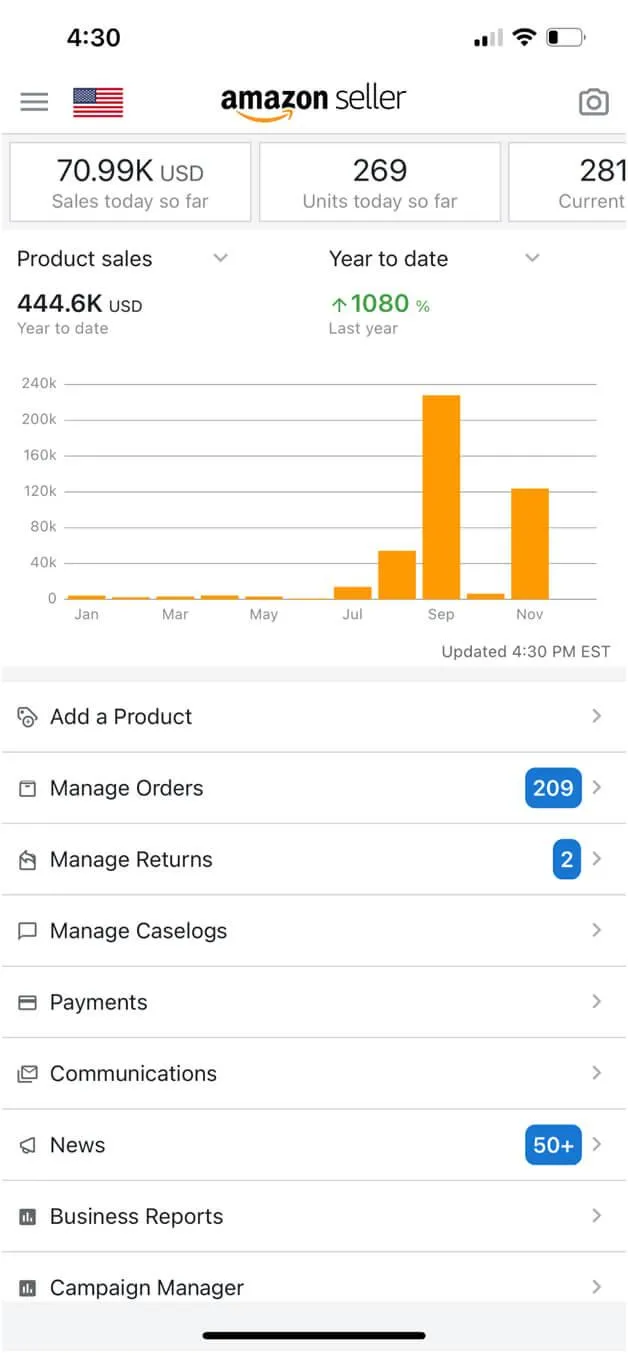
Task: Open the Sales today so far card
Action: click(130, 182)
